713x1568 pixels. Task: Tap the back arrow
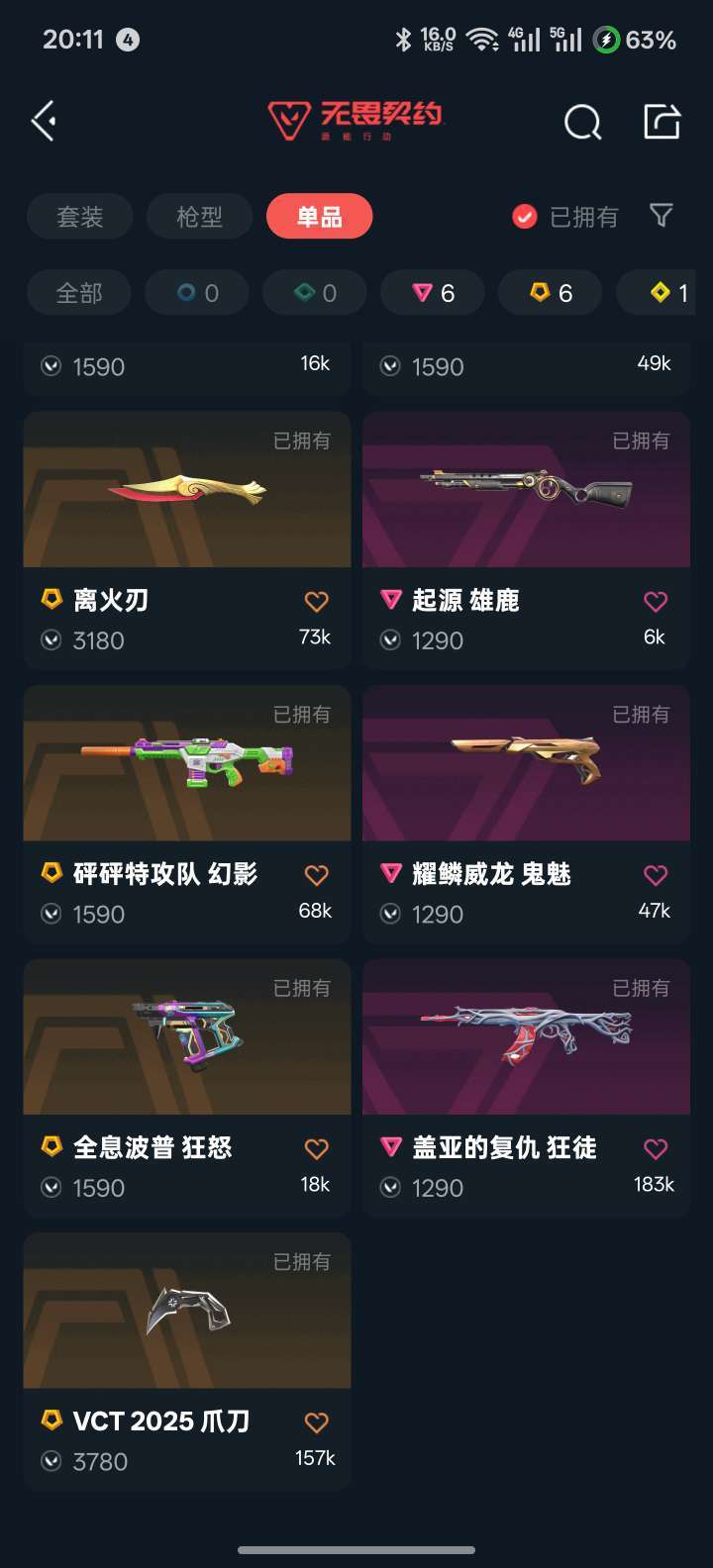[42, 119]
